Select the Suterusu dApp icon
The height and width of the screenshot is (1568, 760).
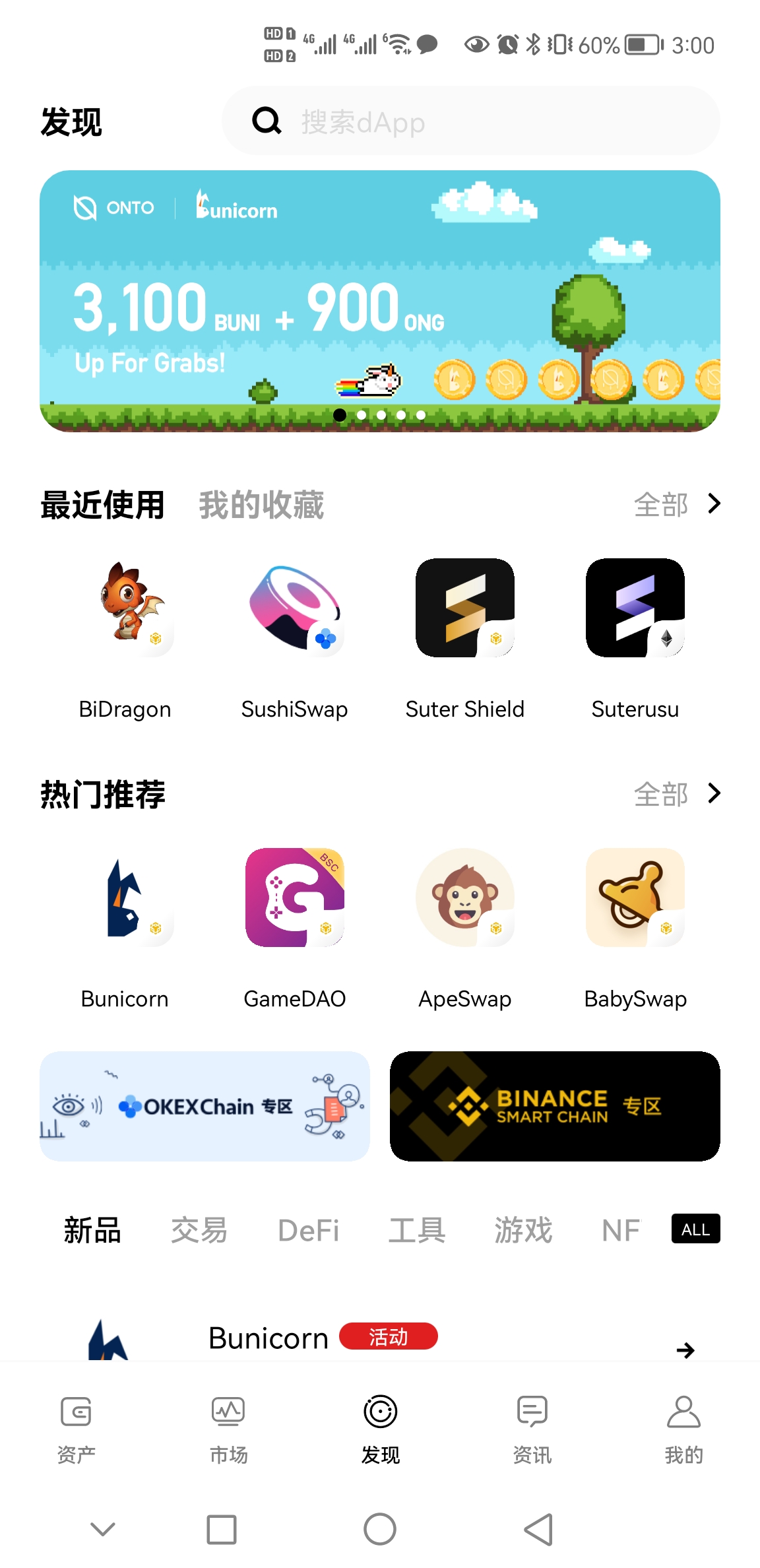[635, 608]
